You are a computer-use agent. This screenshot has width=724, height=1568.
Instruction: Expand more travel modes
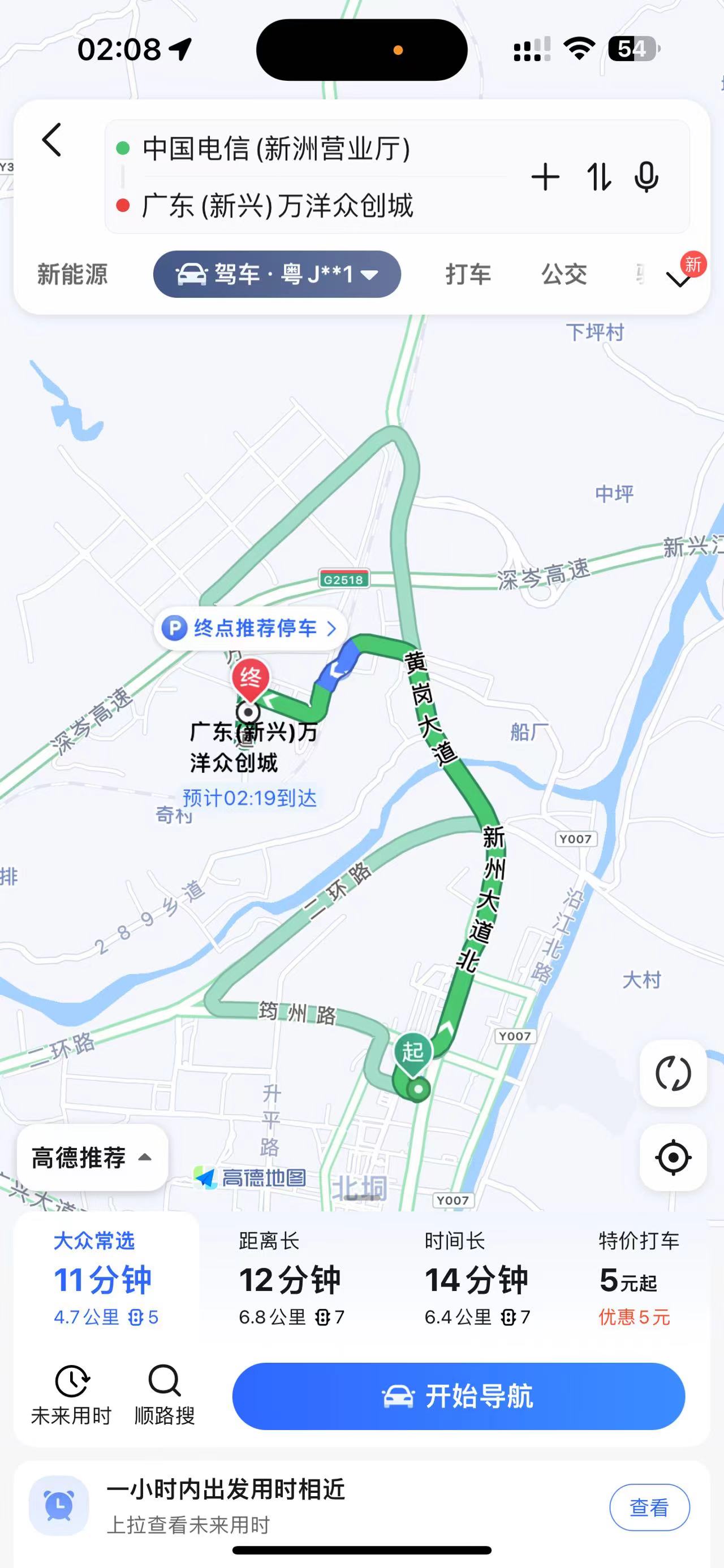click(679, 278)
